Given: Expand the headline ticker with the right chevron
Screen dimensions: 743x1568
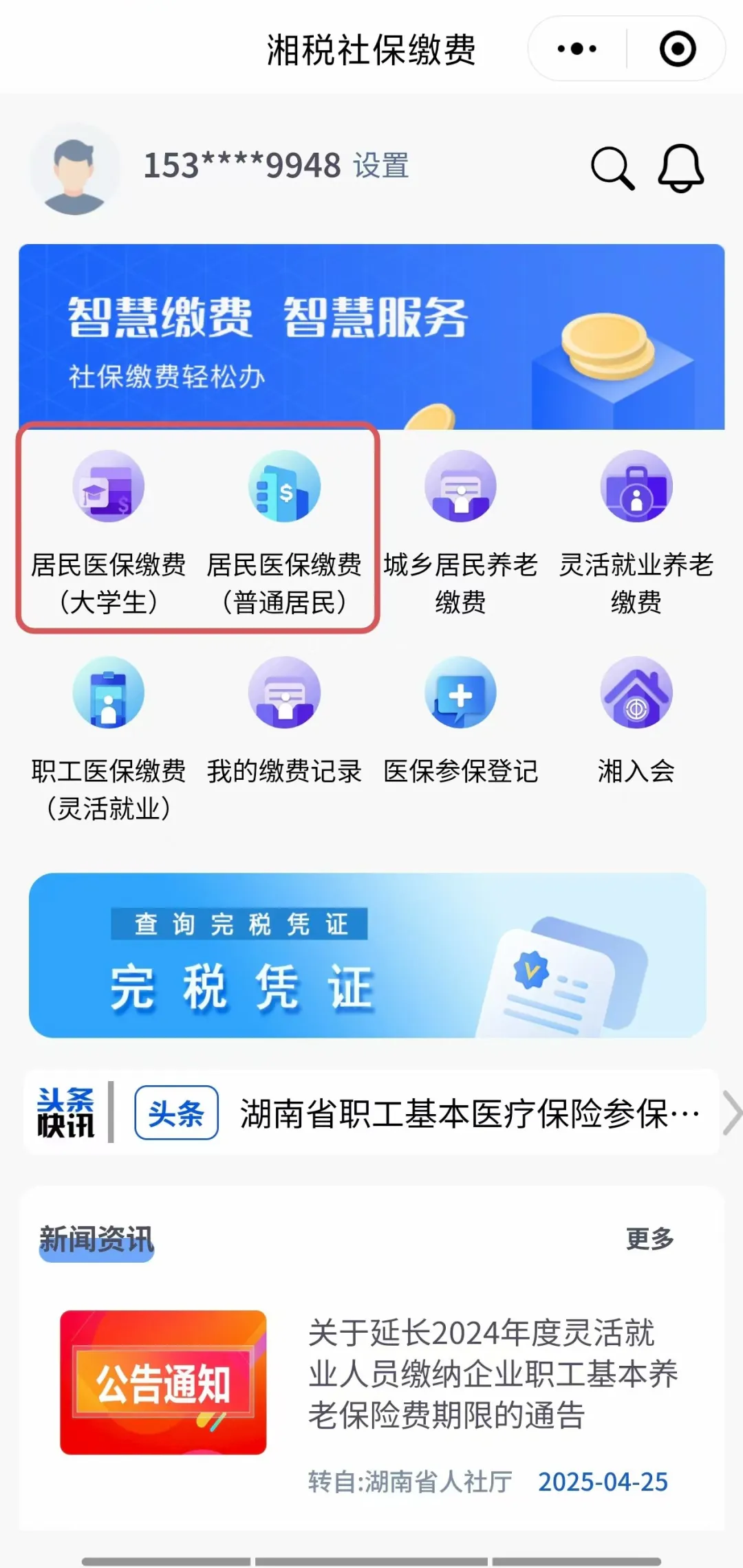Looking at the screenshot, I should coord(731,1114).
